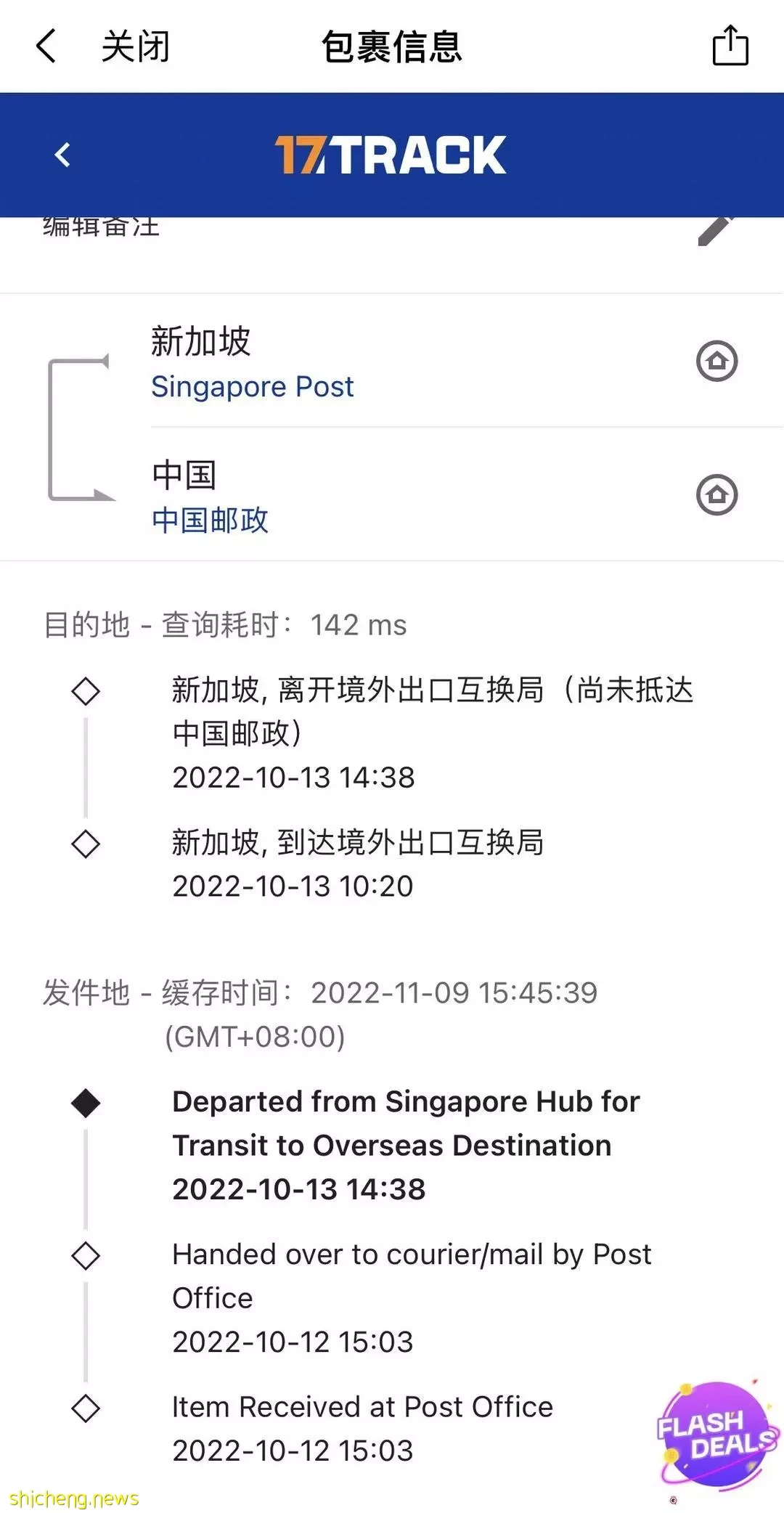
Task: Share this package info page
Action: click(x=730, y=46)
